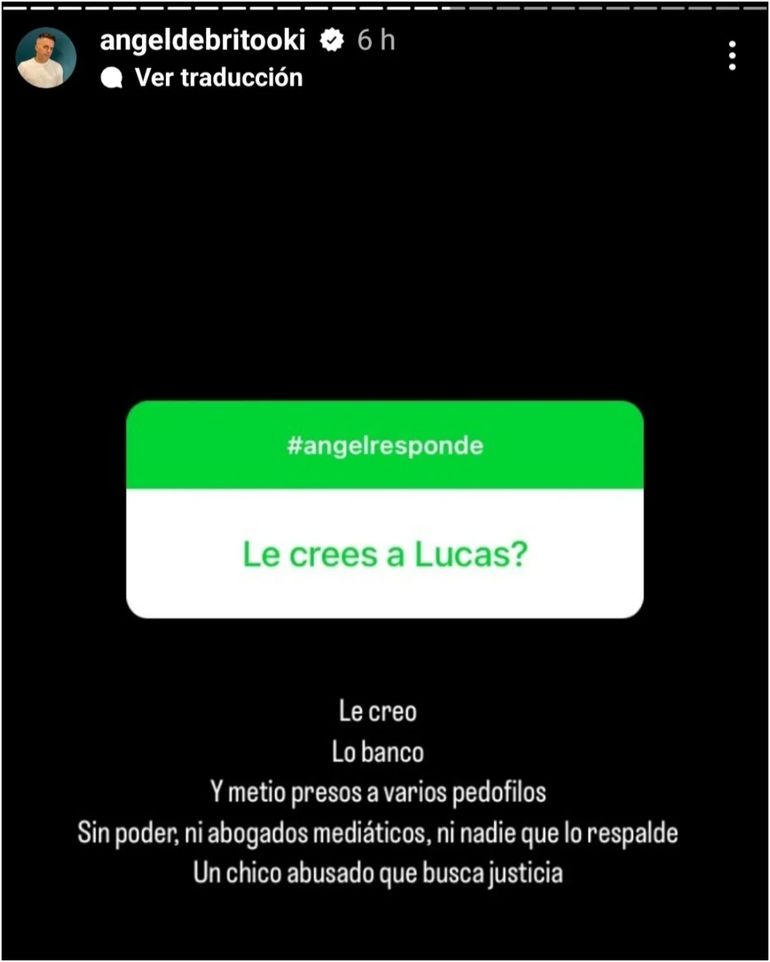Open the three-dot story options menu
The image size is (770, 962).
733,56
